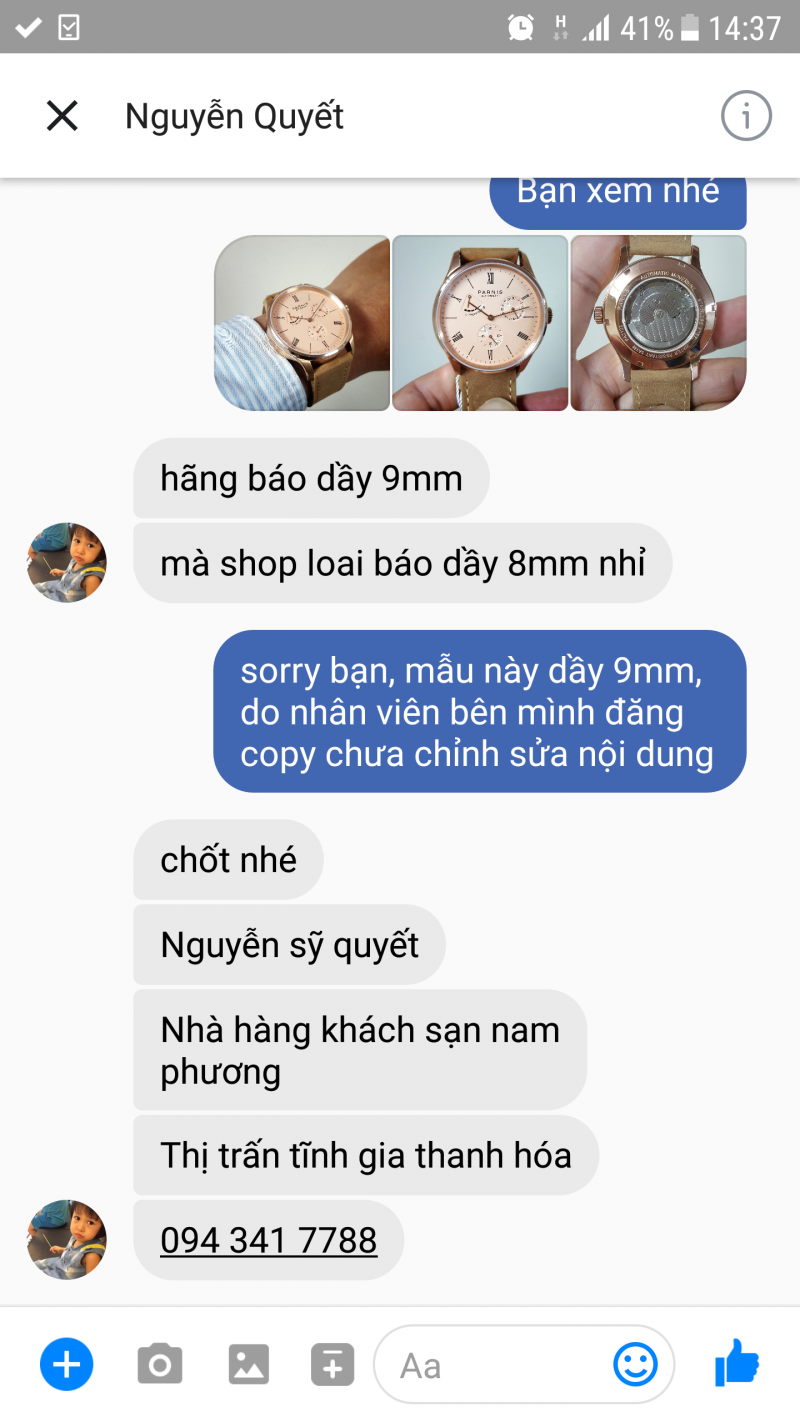Close the chat with Nguyễn Quyết
Screen dimensions: 800x1422
click(62, 117)
